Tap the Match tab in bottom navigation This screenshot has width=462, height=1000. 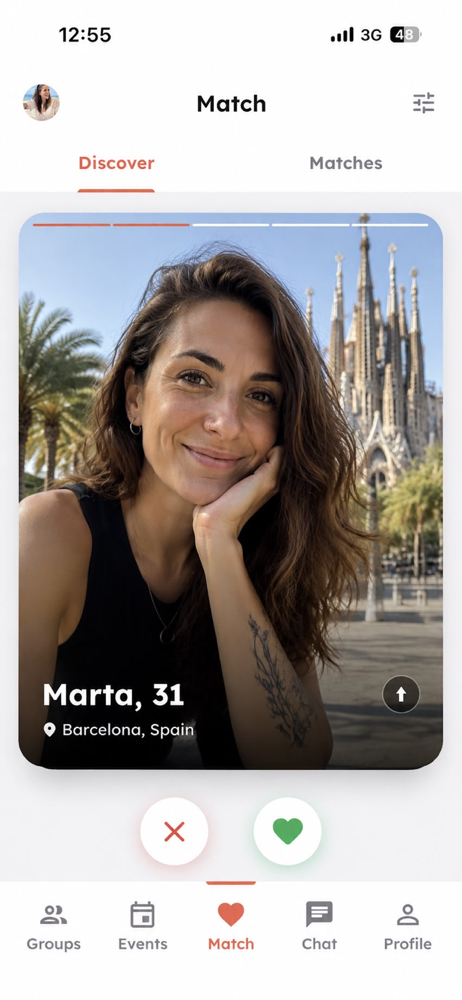(231, 927)
